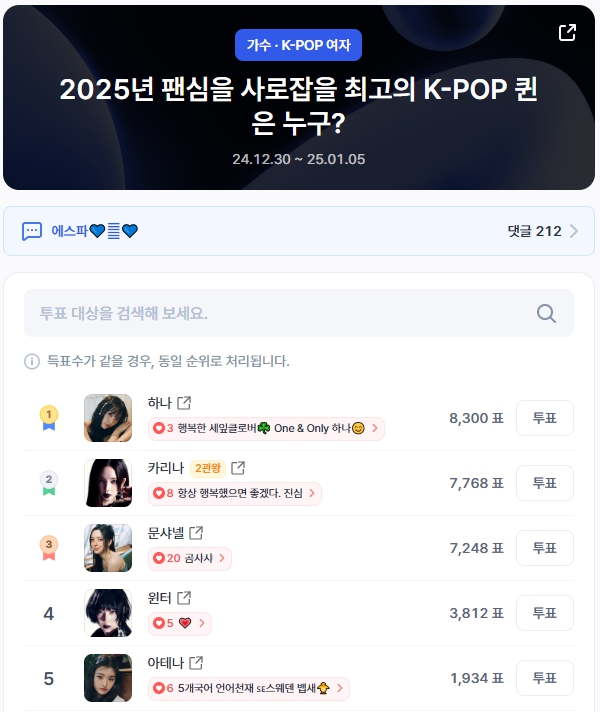600x712 pixels.
Task: Open the external link icon next to 아테나
Action: coord(197,663)
